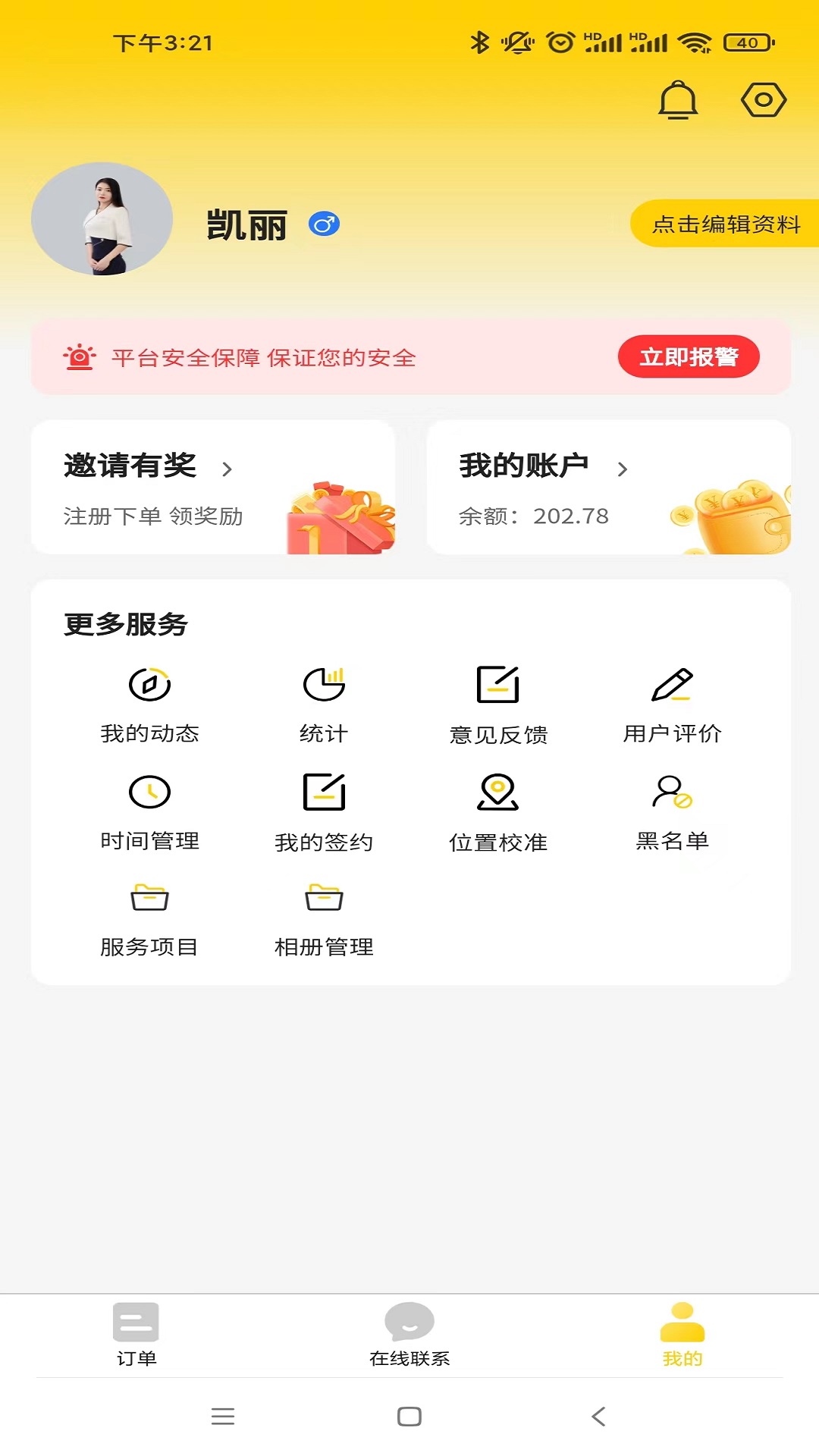Open the notification bell icon
The width and height of the screenshot is (819, 1456).
coord(679,100)
